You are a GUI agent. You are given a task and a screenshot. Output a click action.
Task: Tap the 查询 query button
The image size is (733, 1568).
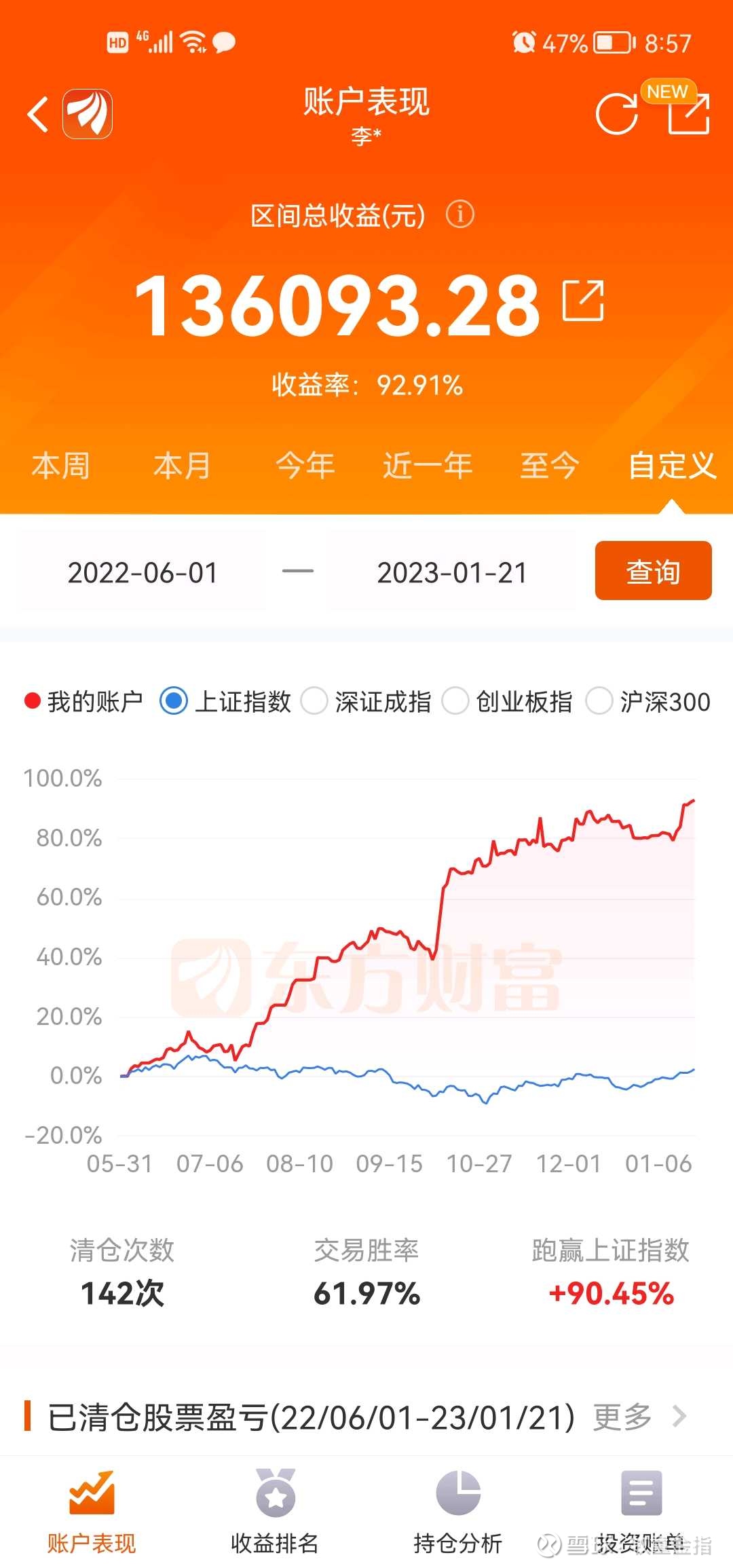tap(652, 572)
